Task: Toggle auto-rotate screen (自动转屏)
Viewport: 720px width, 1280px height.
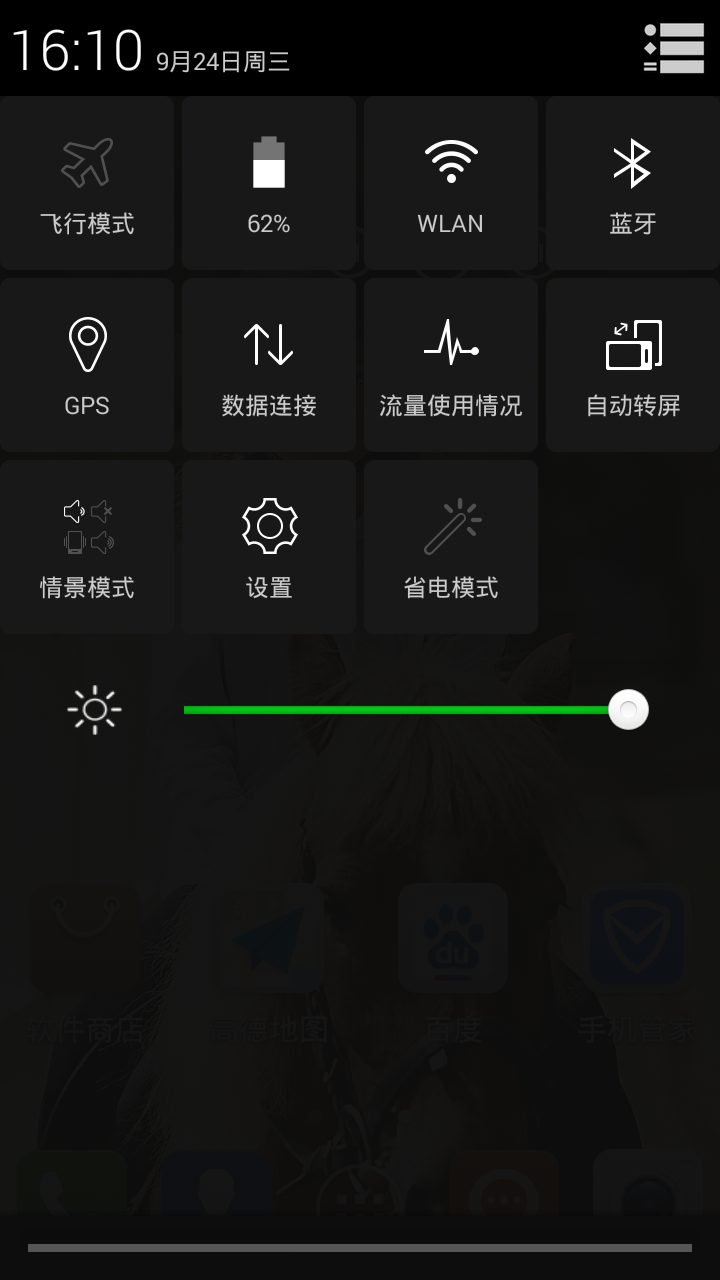Action: tap(633, 365)
